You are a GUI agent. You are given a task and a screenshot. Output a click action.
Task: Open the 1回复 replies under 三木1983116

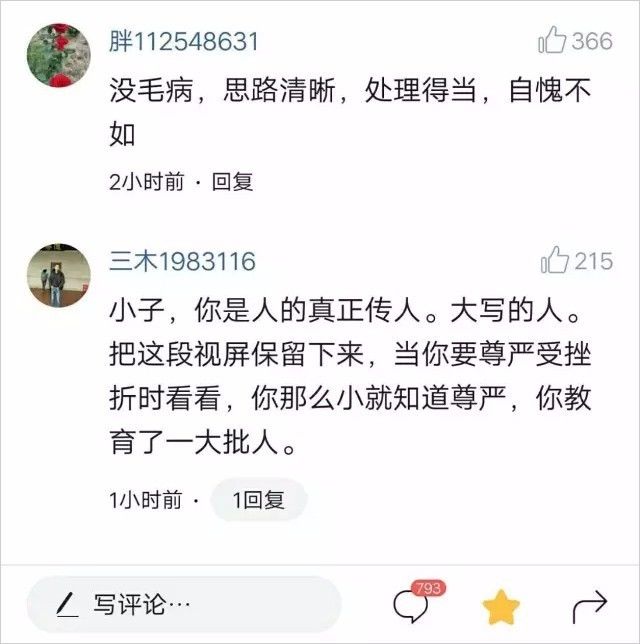258,500
